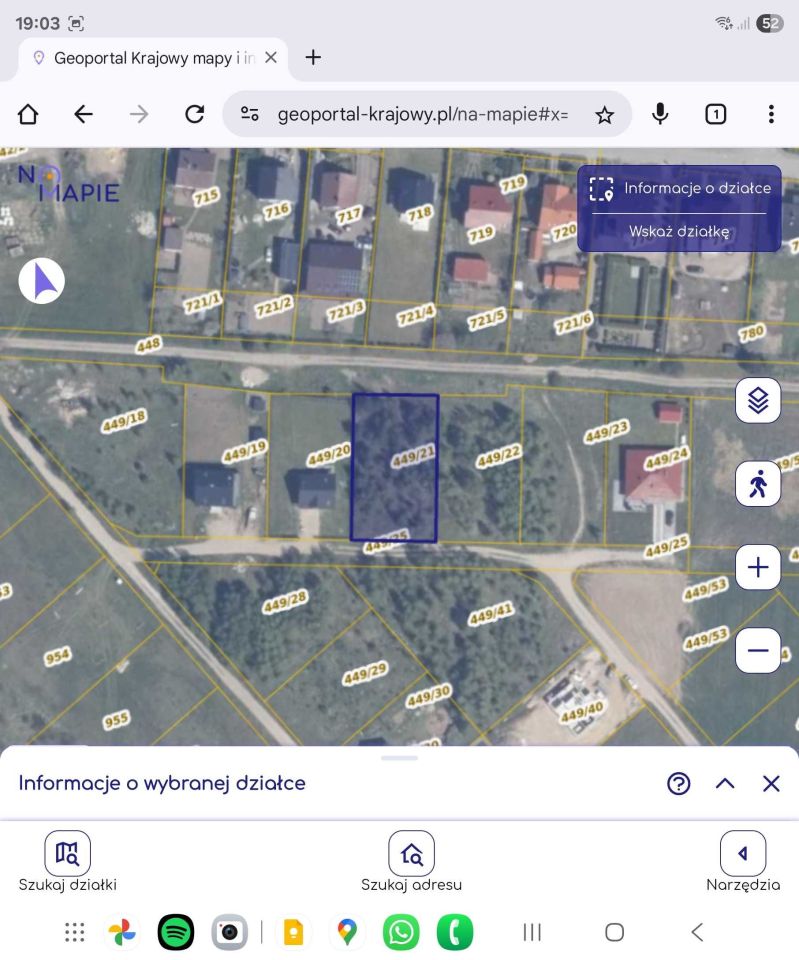Click the Informacje o działce button

pos(678,187)
